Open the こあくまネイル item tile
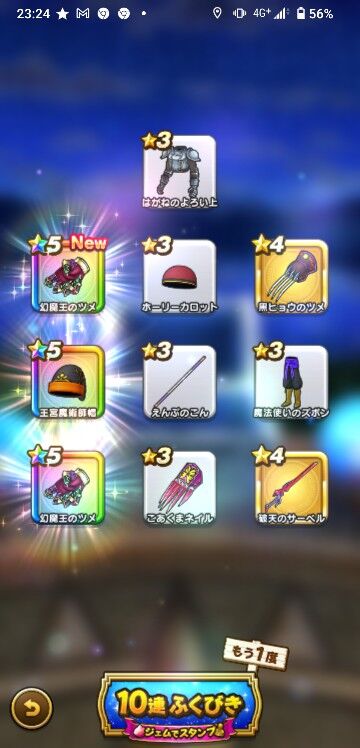360x748 pixels. click(x=180, y=488)
